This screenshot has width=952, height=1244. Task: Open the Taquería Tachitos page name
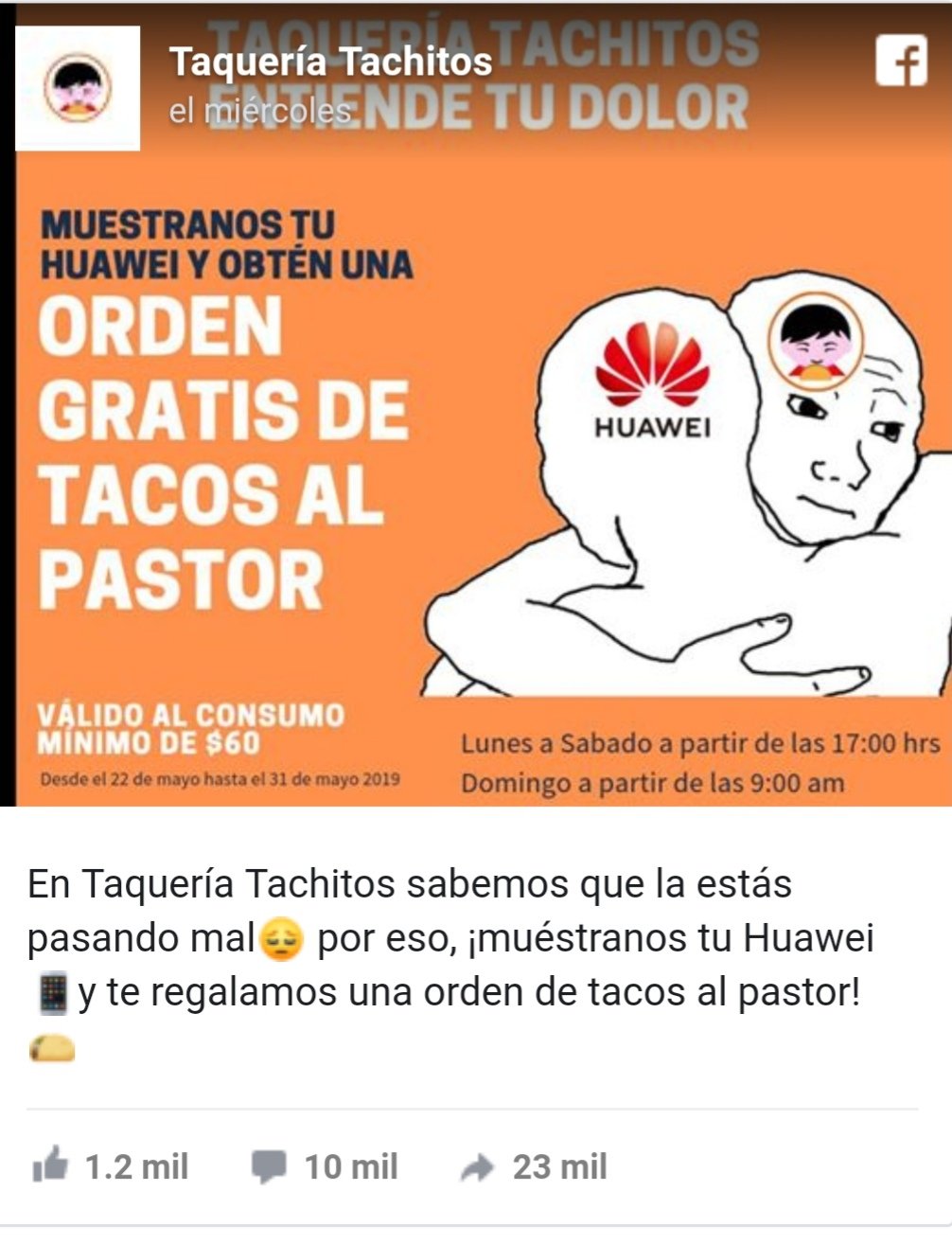330,62
